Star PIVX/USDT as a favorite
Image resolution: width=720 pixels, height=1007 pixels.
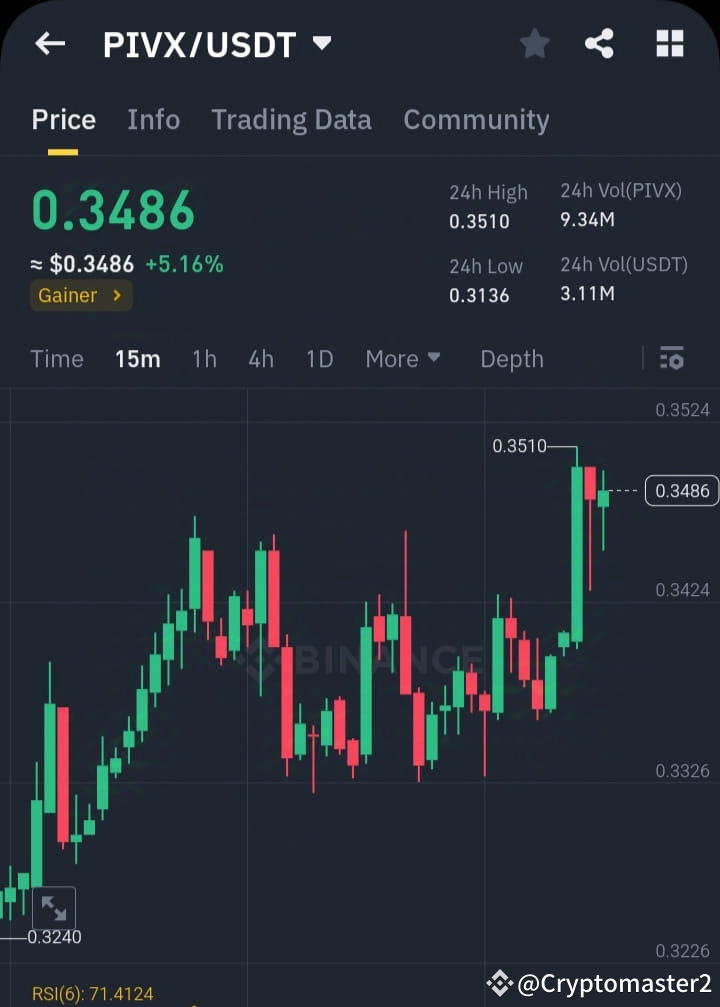(534, 43)
